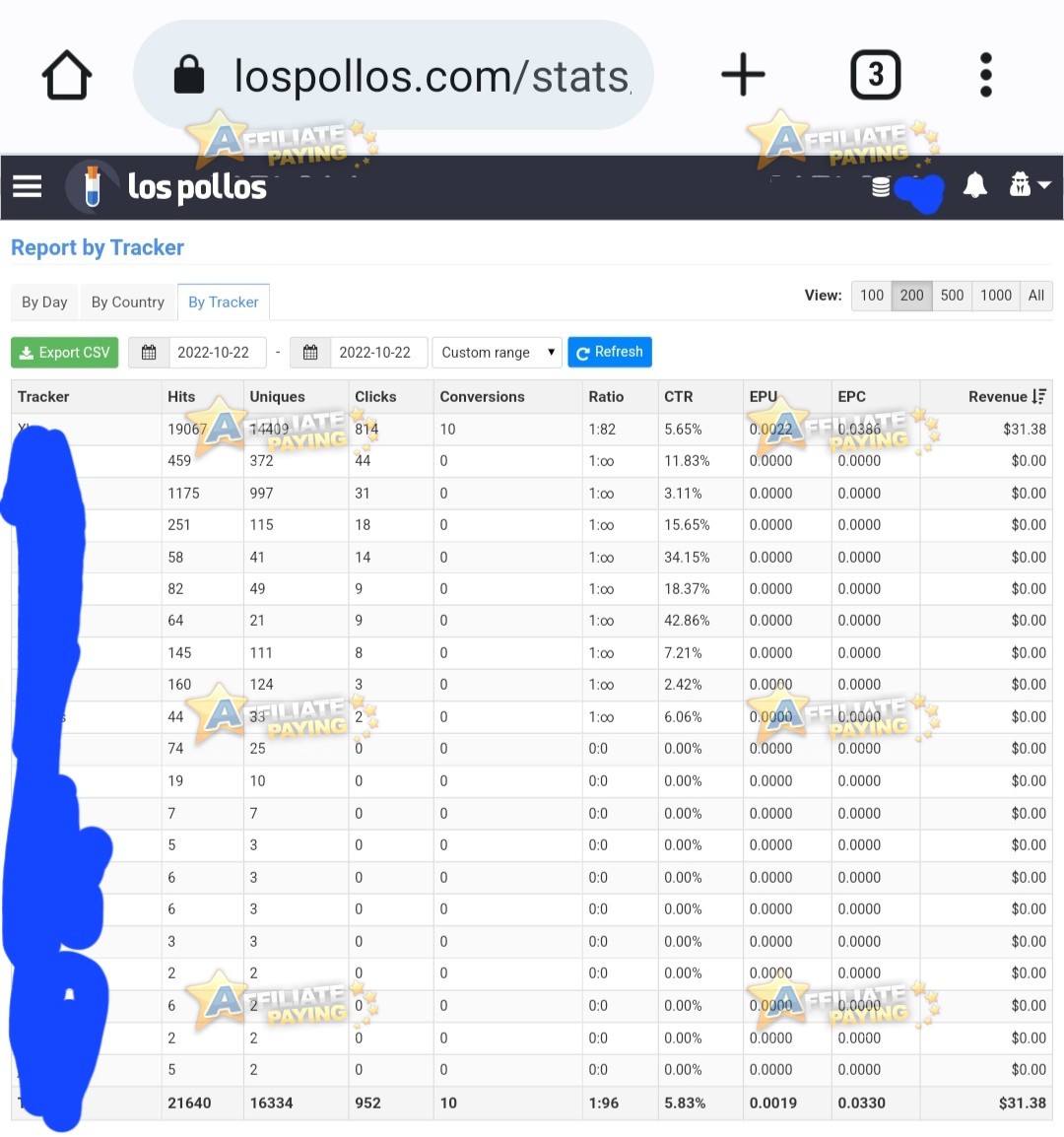Switch to the By Day tab
The height and width of the screenshot is (1137, 1064).
[x=44, y=302]
